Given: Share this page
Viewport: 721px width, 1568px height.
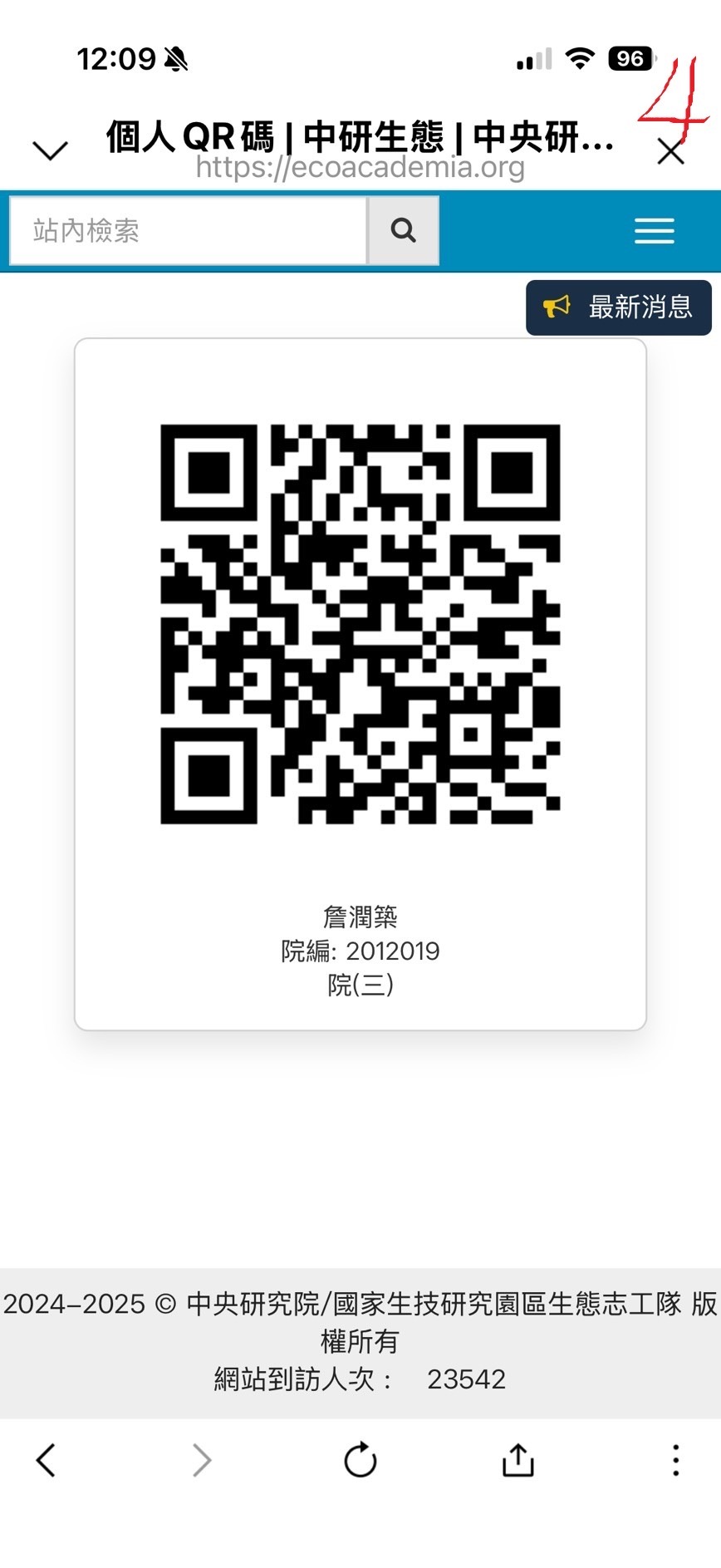Looking at the screenshot, I should click(517, 1460).
